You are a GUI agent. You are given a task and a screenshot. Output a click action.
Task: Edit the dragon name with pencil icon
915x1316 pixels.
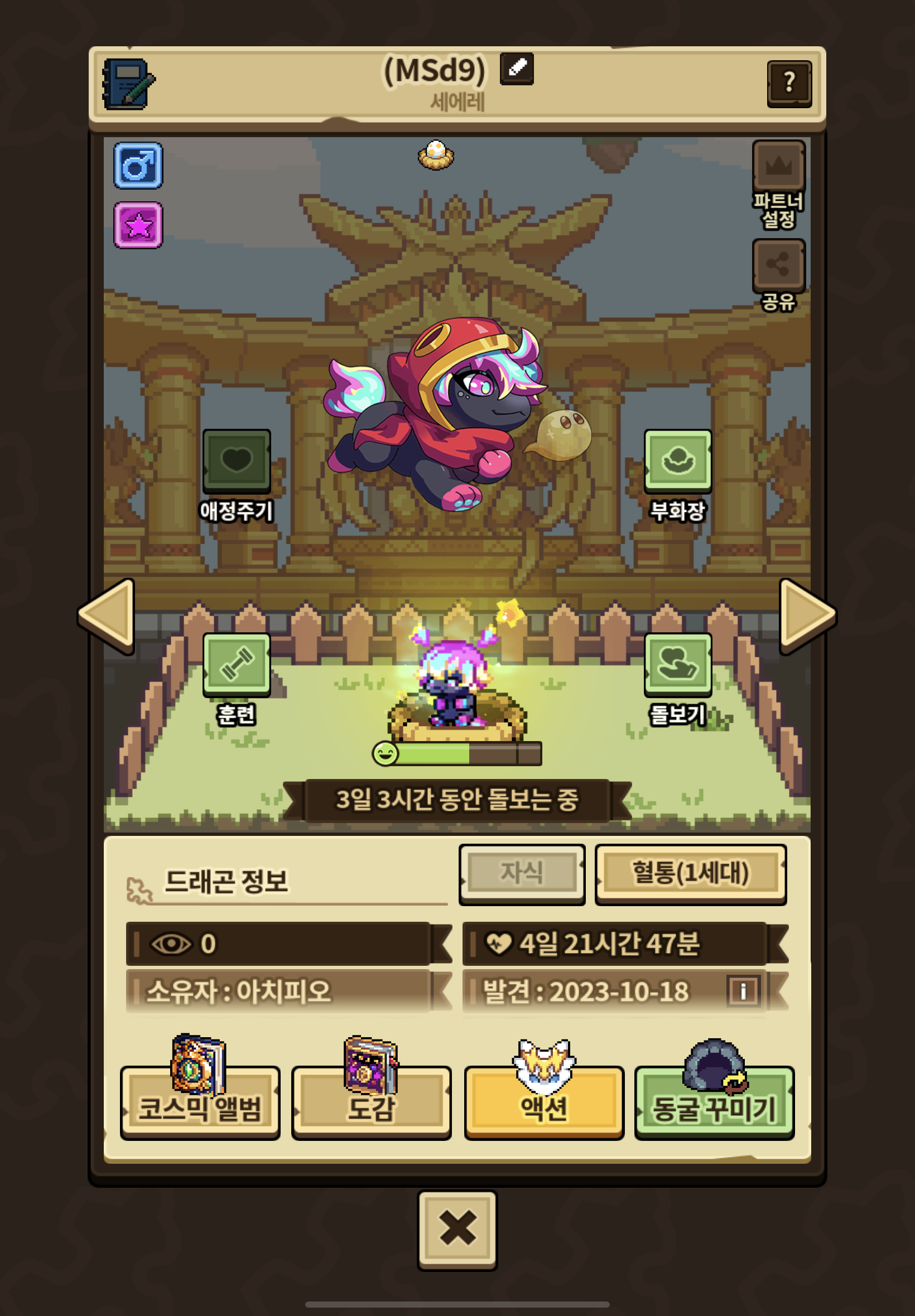[517, 68]
